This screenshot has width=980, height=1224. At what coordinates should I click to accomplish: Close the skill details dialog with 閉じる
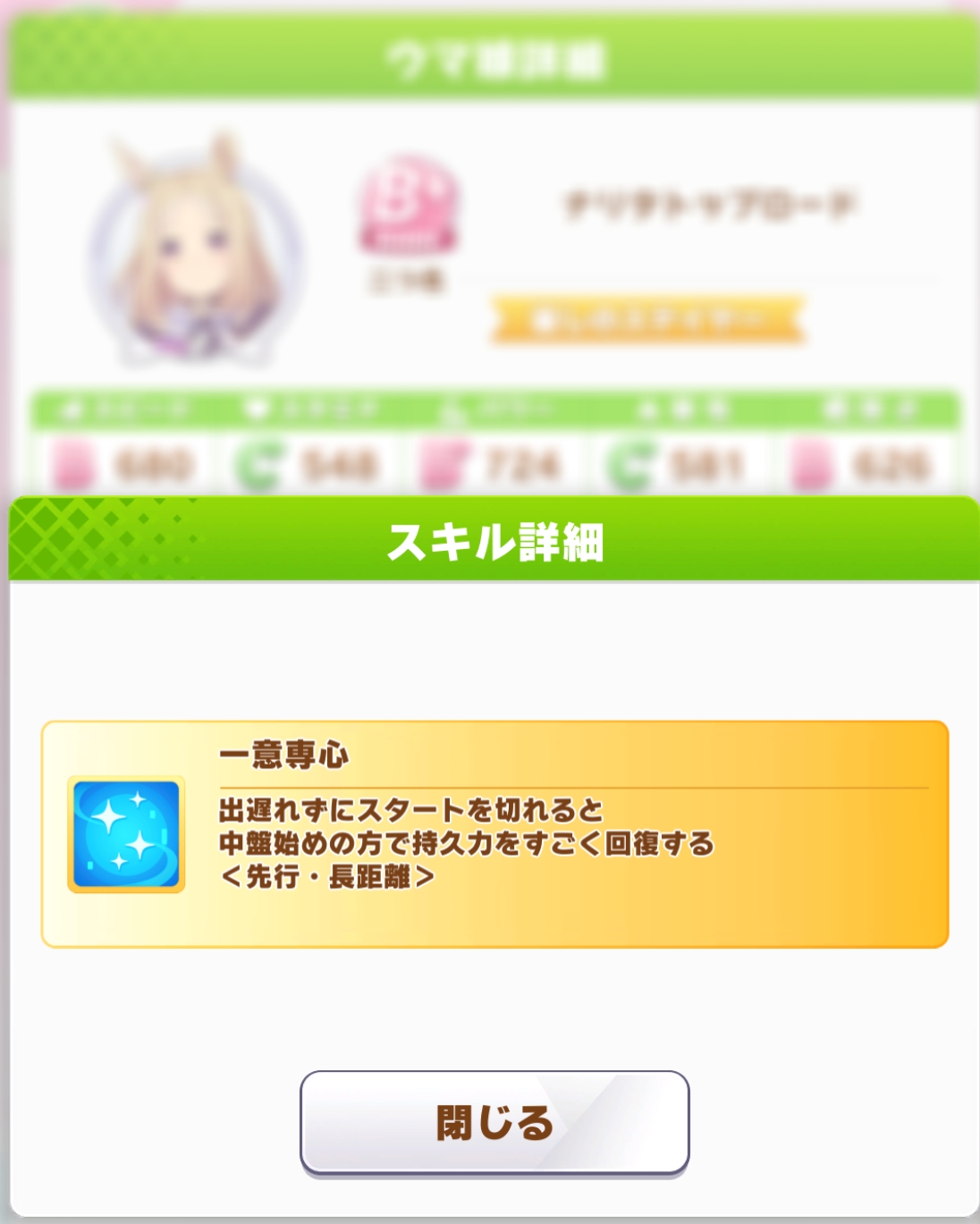click(494, 1122)
